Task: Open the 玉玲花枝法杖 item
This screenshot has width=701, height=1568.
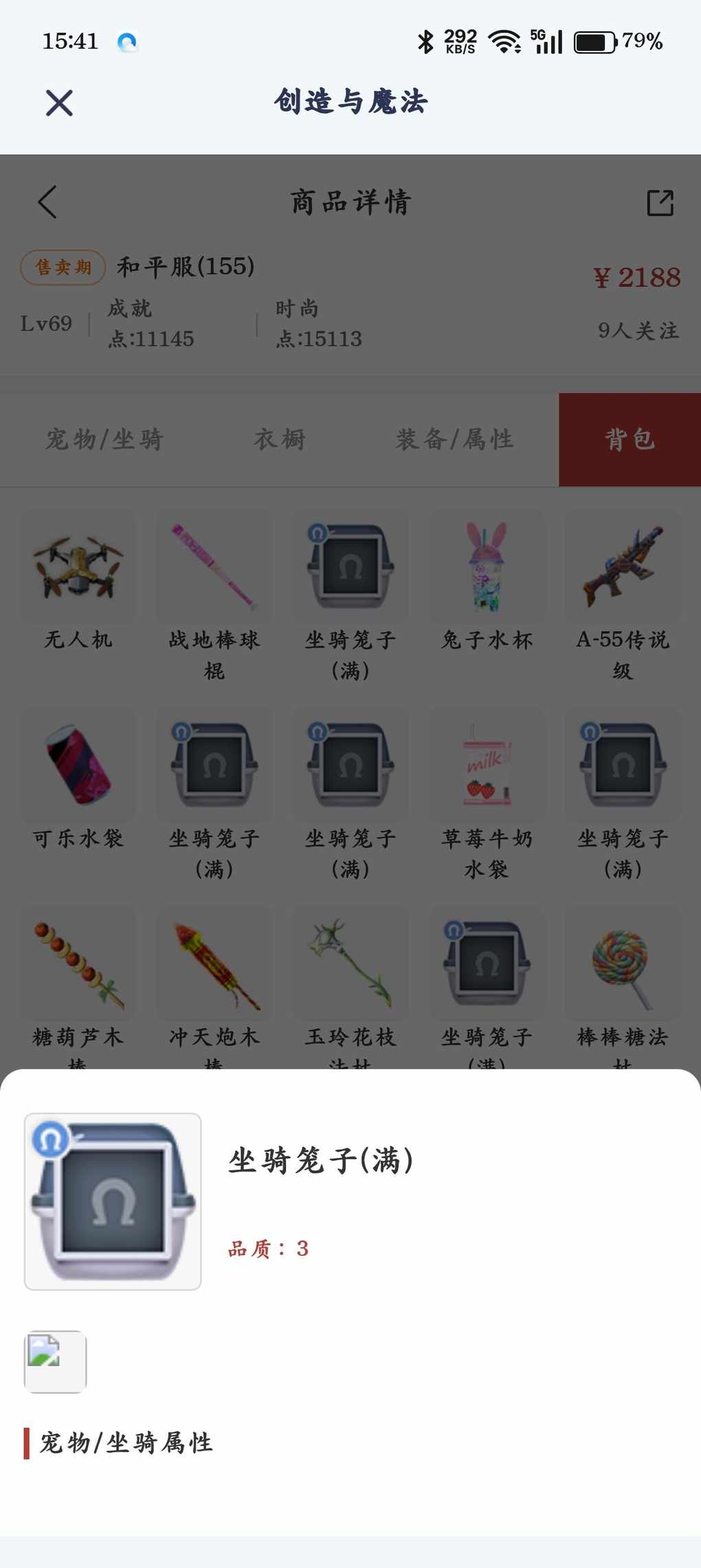Action: click(350, 963)
